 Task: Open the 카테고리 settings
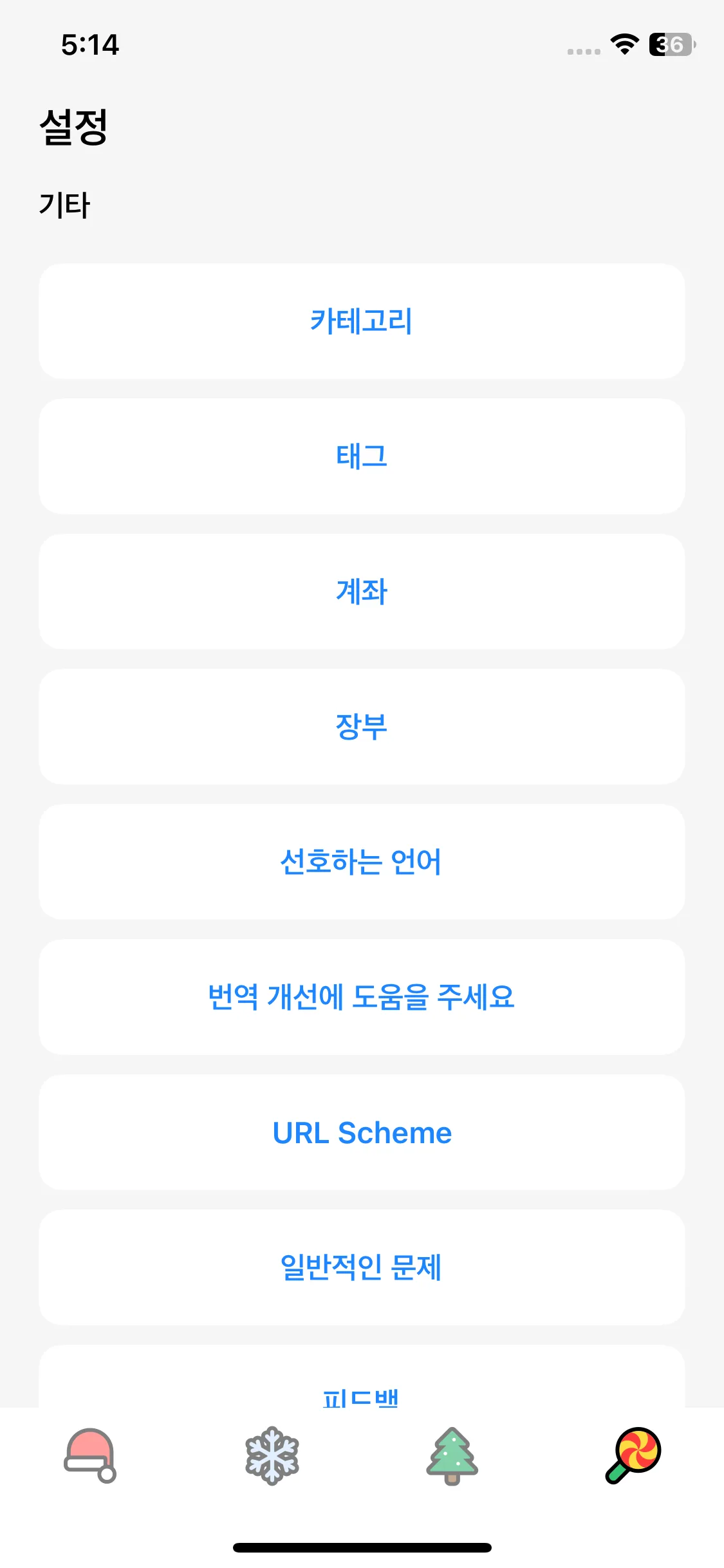coord(362,322)
